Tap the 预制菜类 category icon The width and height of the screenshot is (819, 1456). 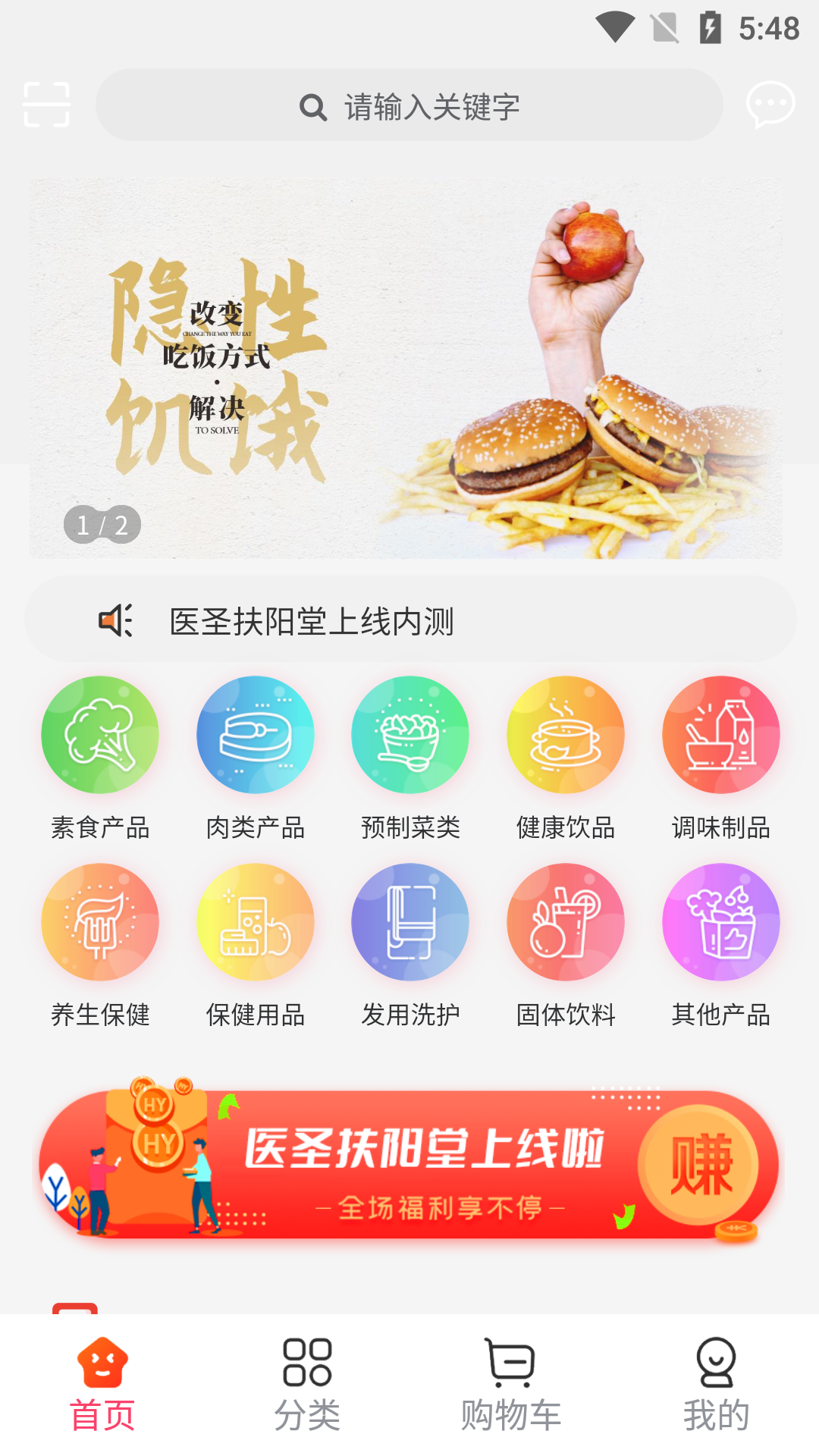409,735
